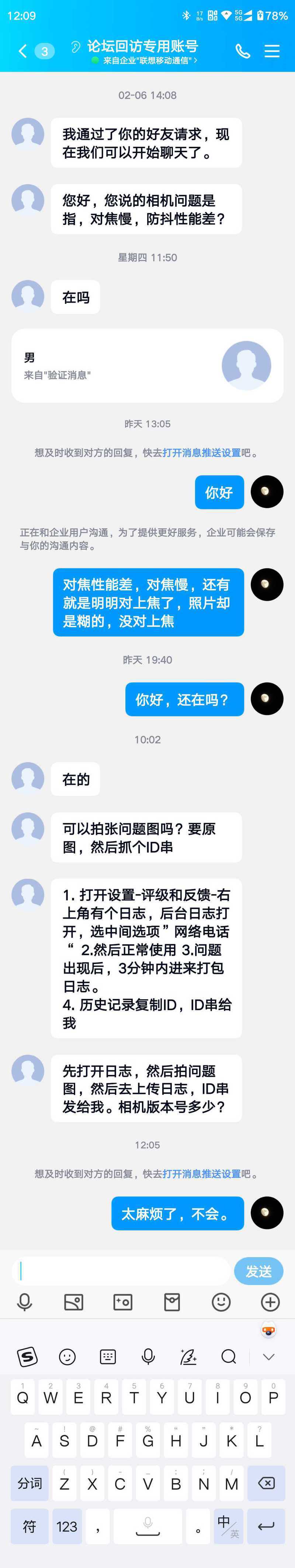Expand more options with the plus icon
Screen dimensions: 295x1568
pyautogui.click(x=270, y=1302)
